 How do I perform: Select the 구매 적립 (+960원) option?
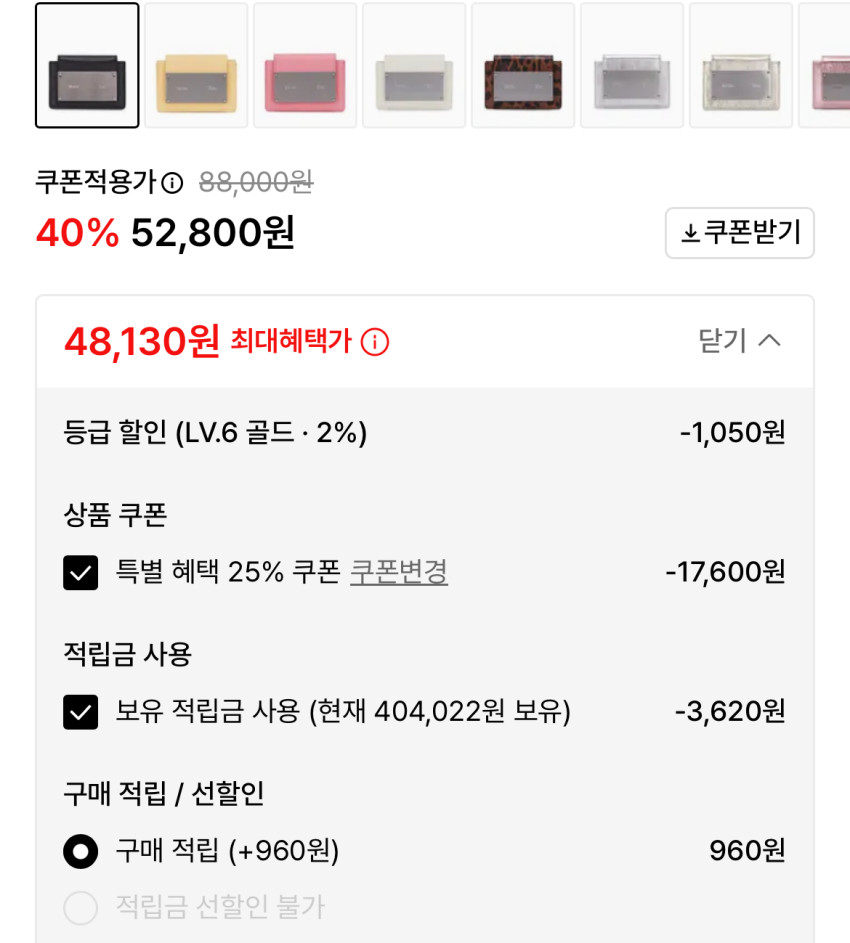(x=81, y=852)
